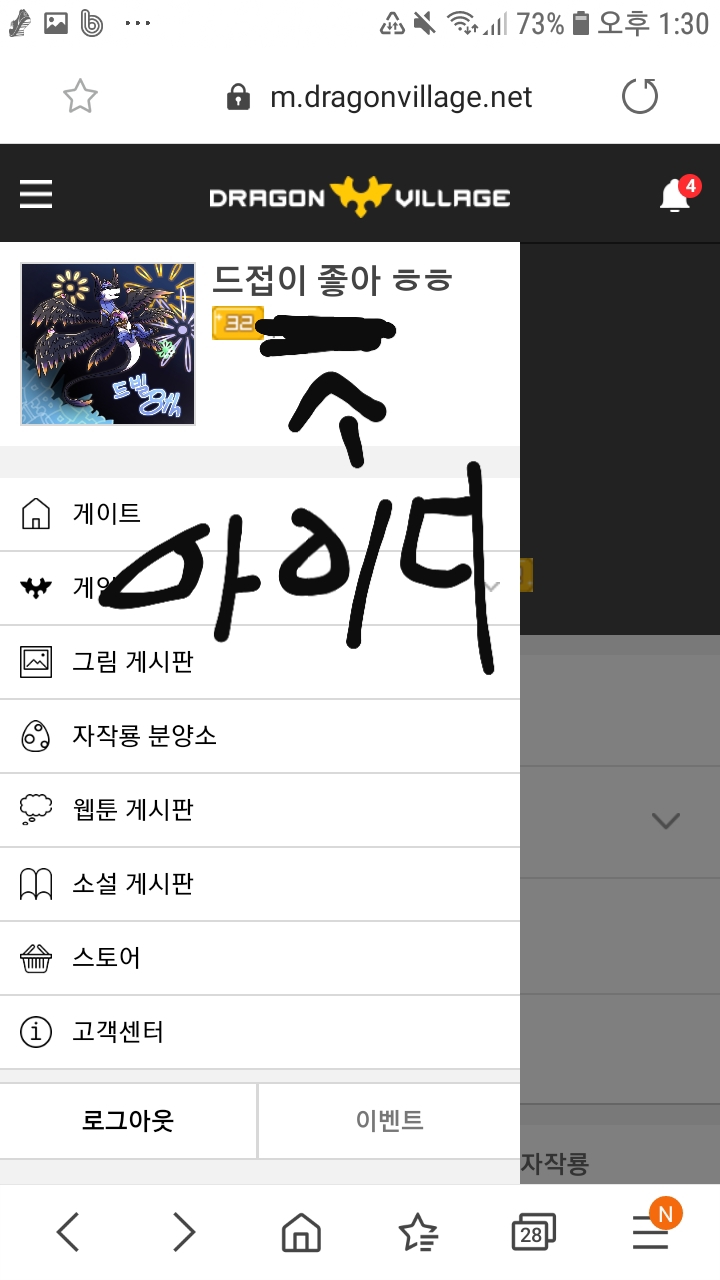Open 고객센터 support page
This screenshot has width=720, height=1280.
(x=117, y=1032)
